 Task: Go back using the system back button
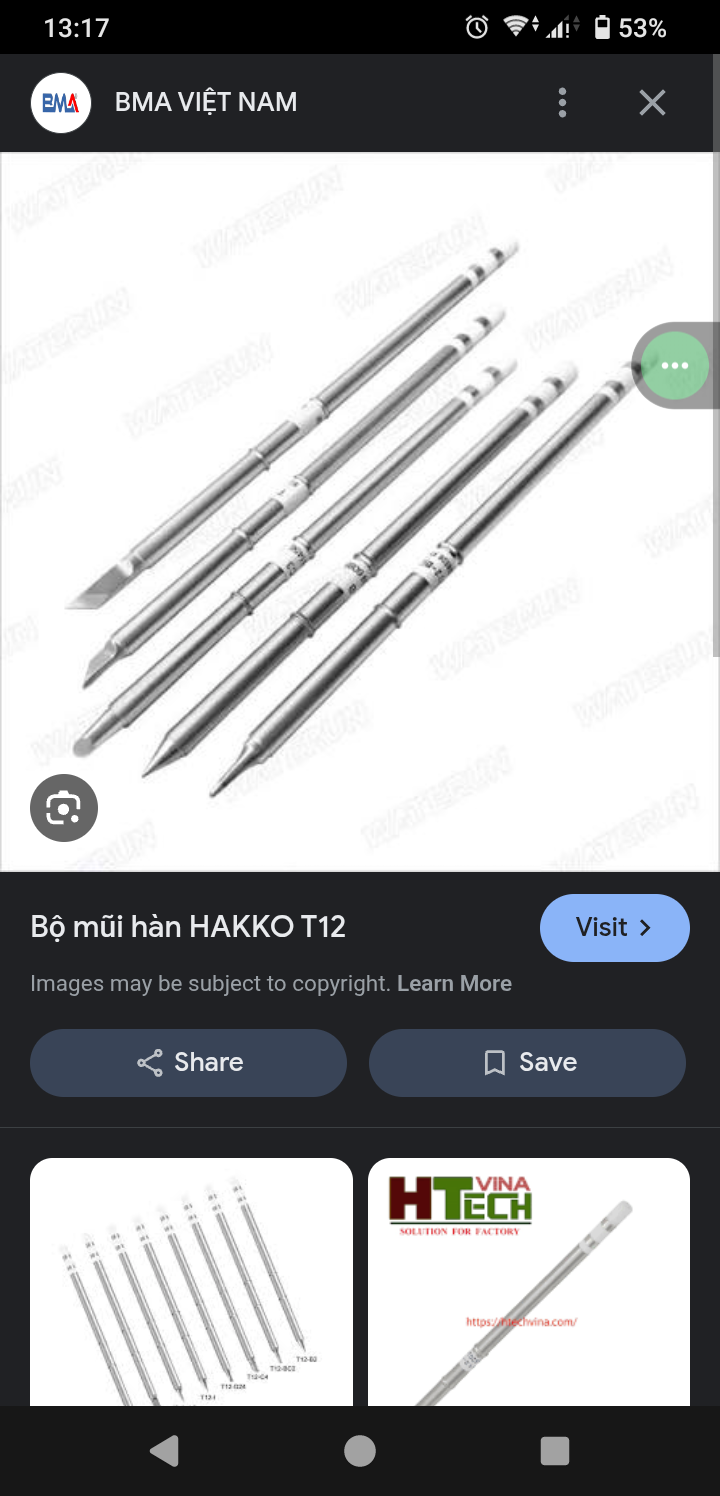[164, 1450]
